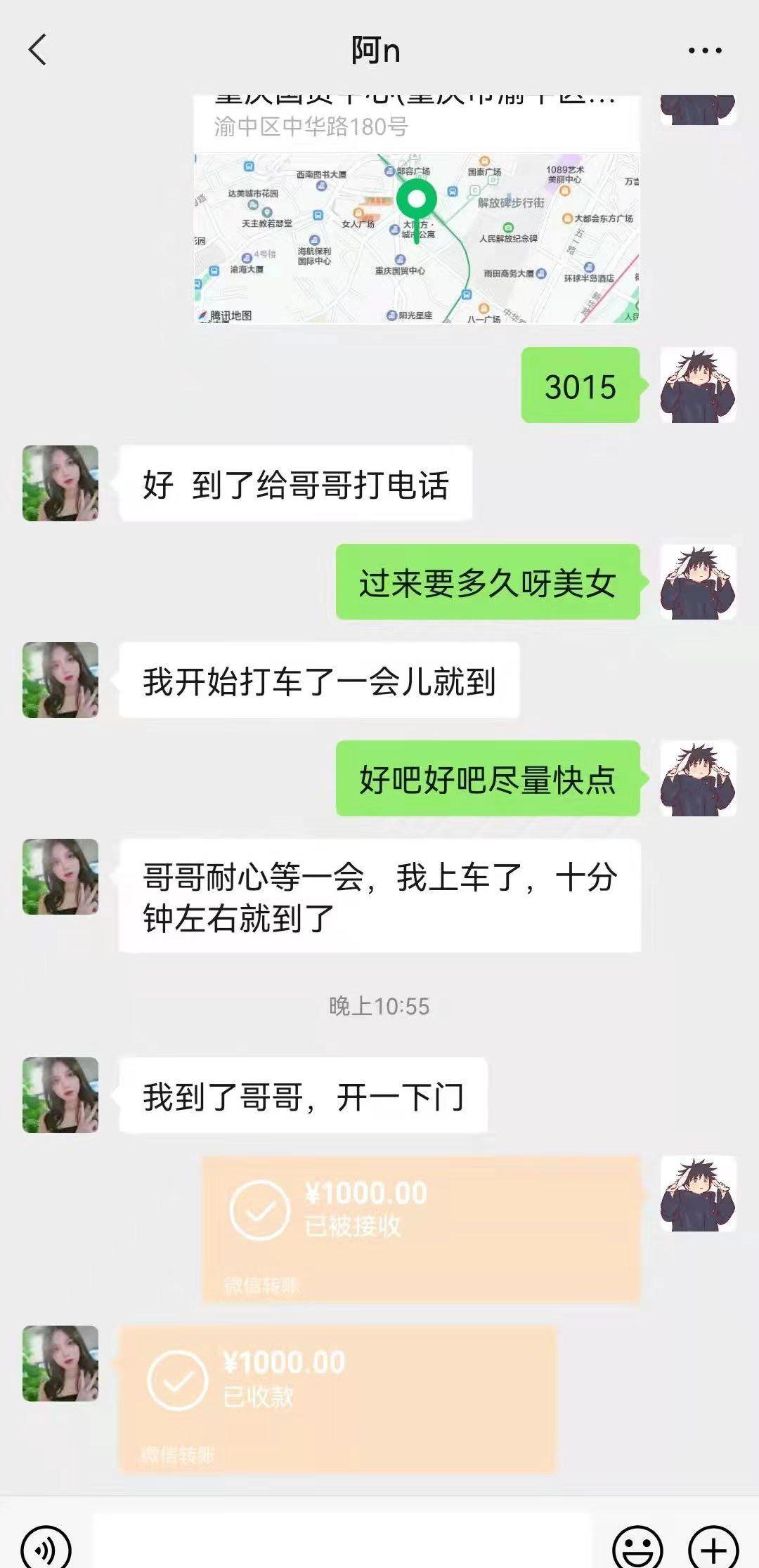Go back from the 阿n chat
The width and height of the screenshot is (759, 1568).
click(38, 51)
